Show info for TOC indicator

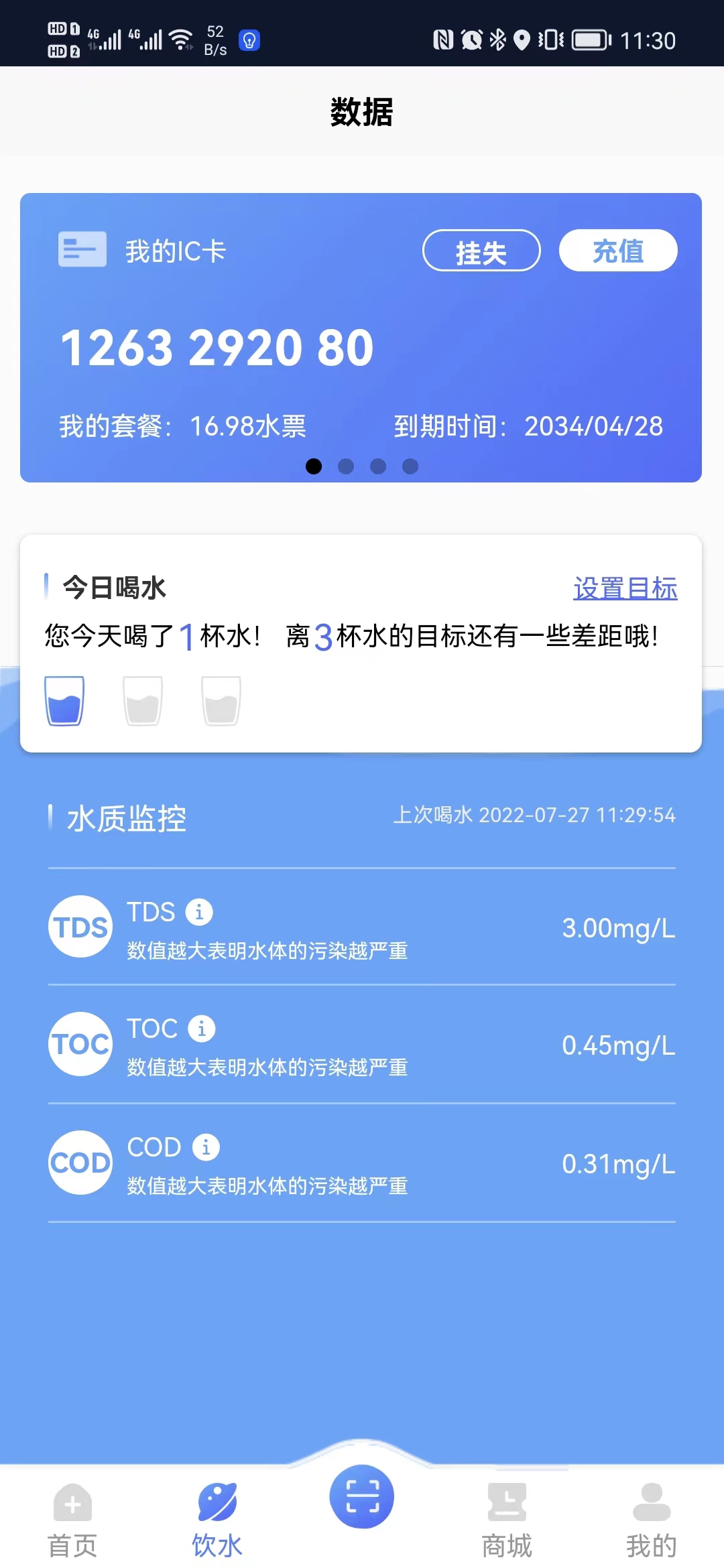202,1029
